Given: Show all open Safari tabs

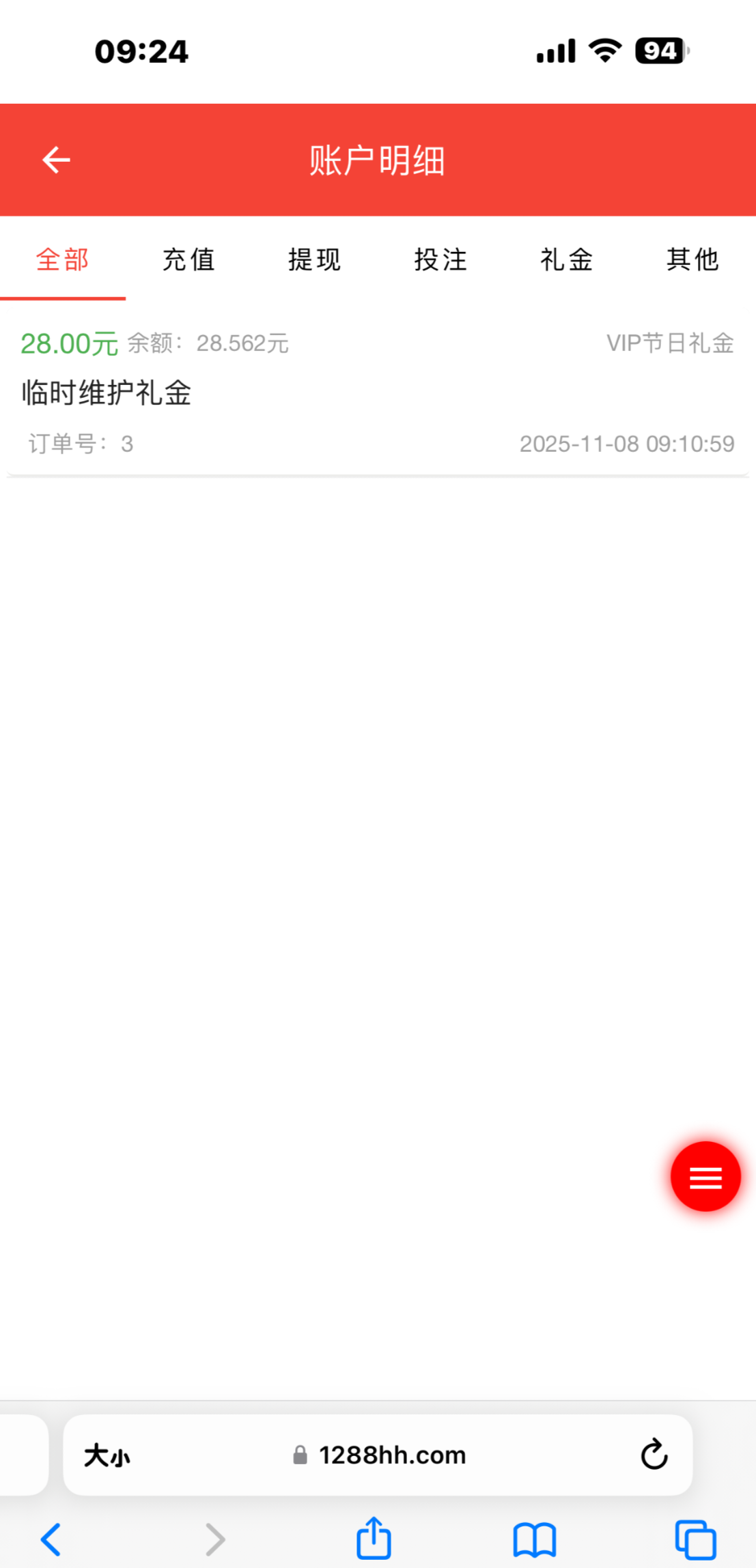Looking at the screenshot, I should click(x=695, y=1540).
